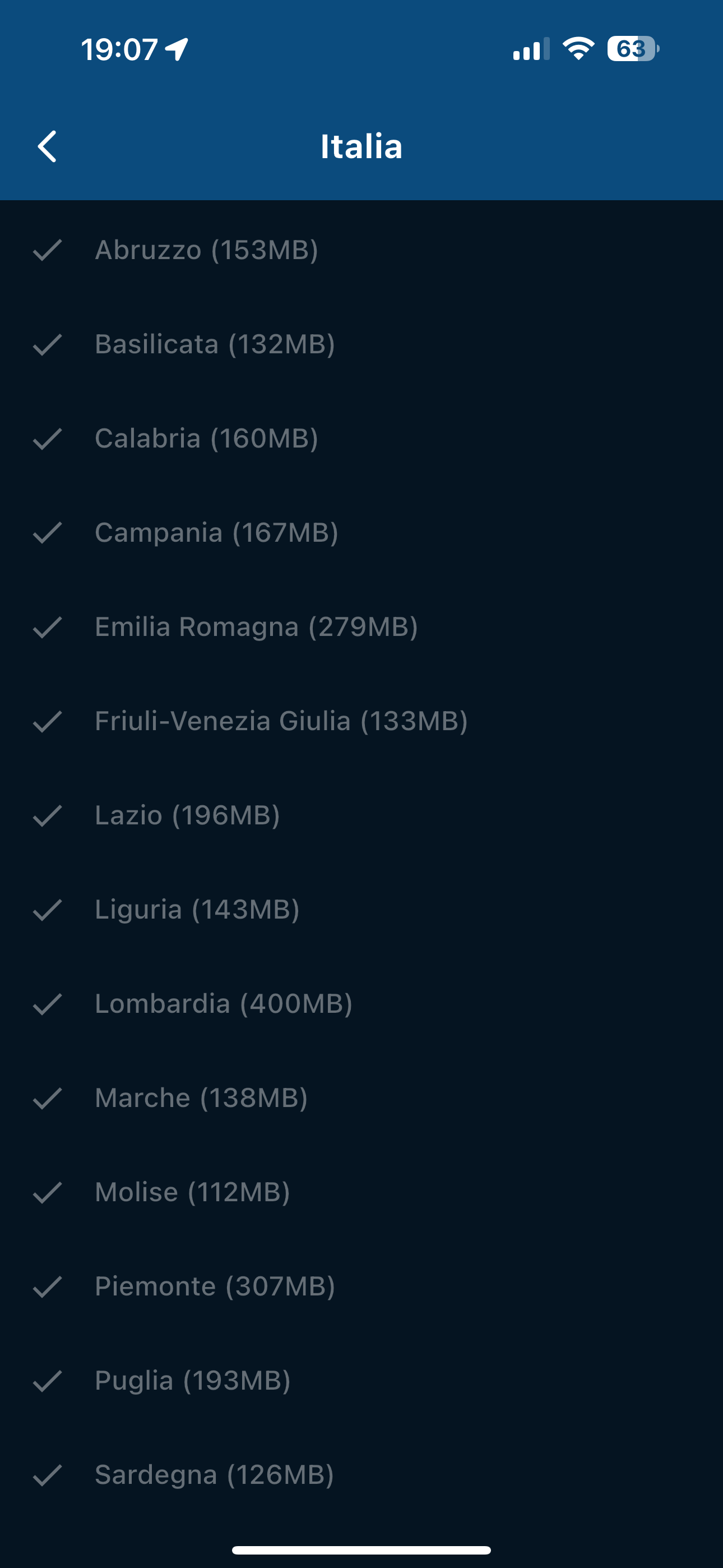The width and height of the screenshot is (723, 1568).
Task: Go back from the Italia list
Action: click(48, 147)
